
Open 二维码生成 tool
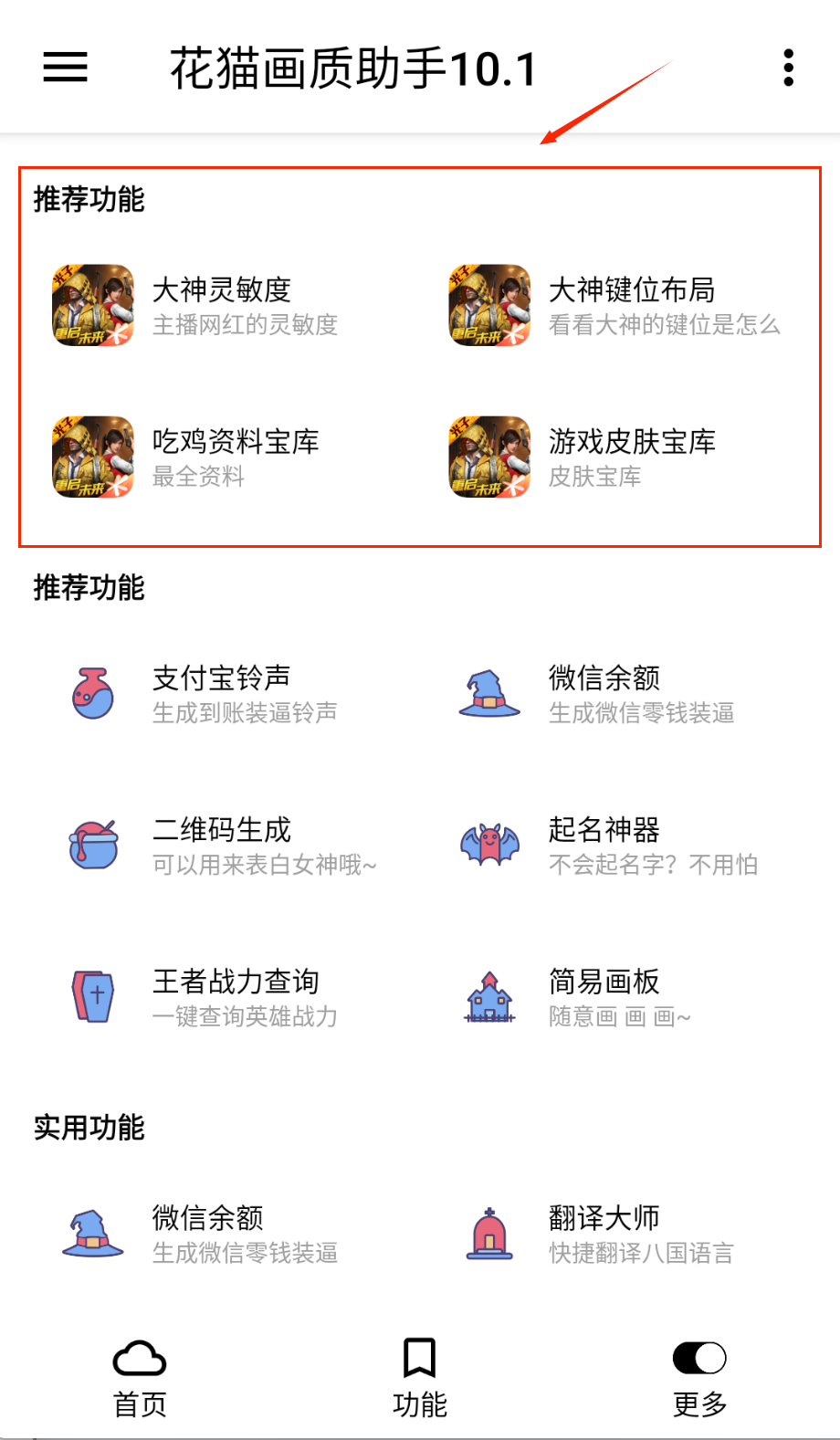point(221,845)
